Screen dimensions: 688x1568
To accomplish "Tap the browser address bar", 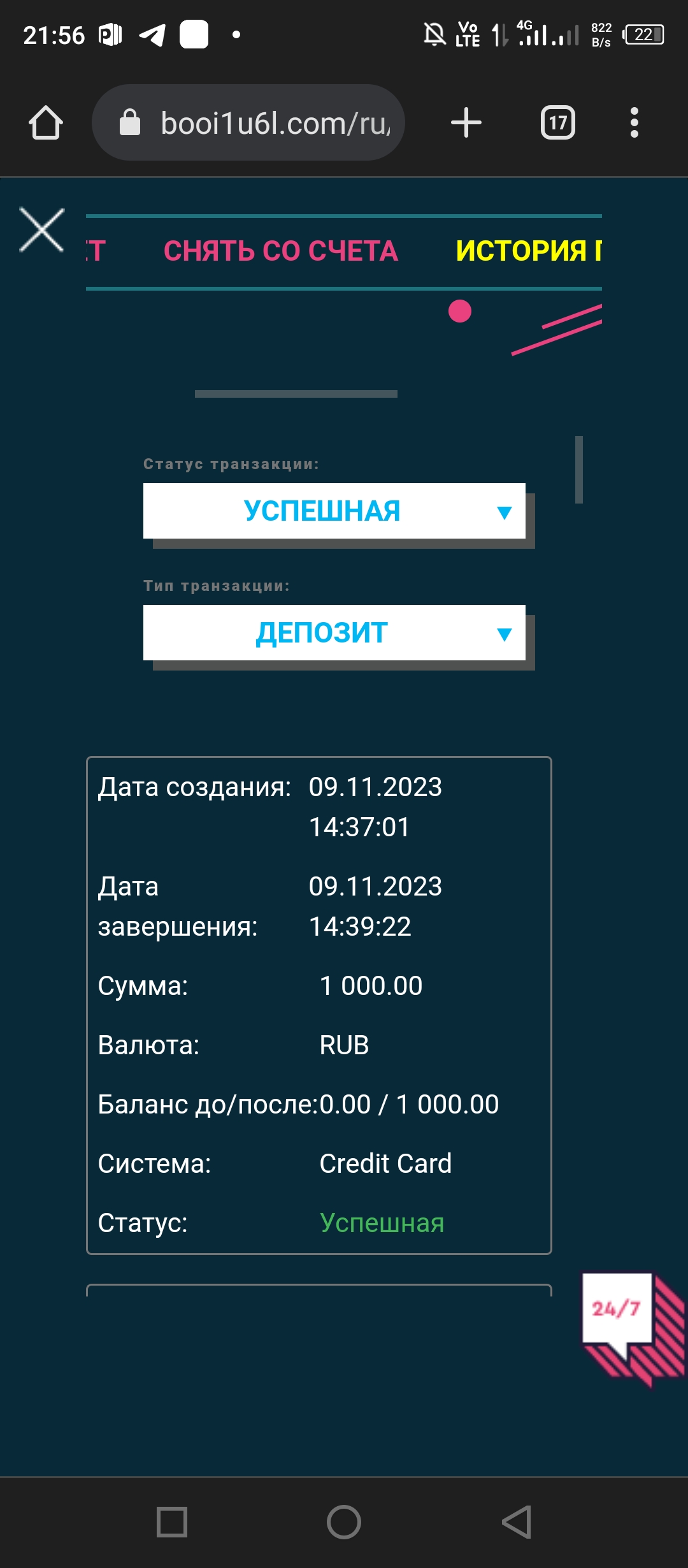I will click(x=248, y=123).
